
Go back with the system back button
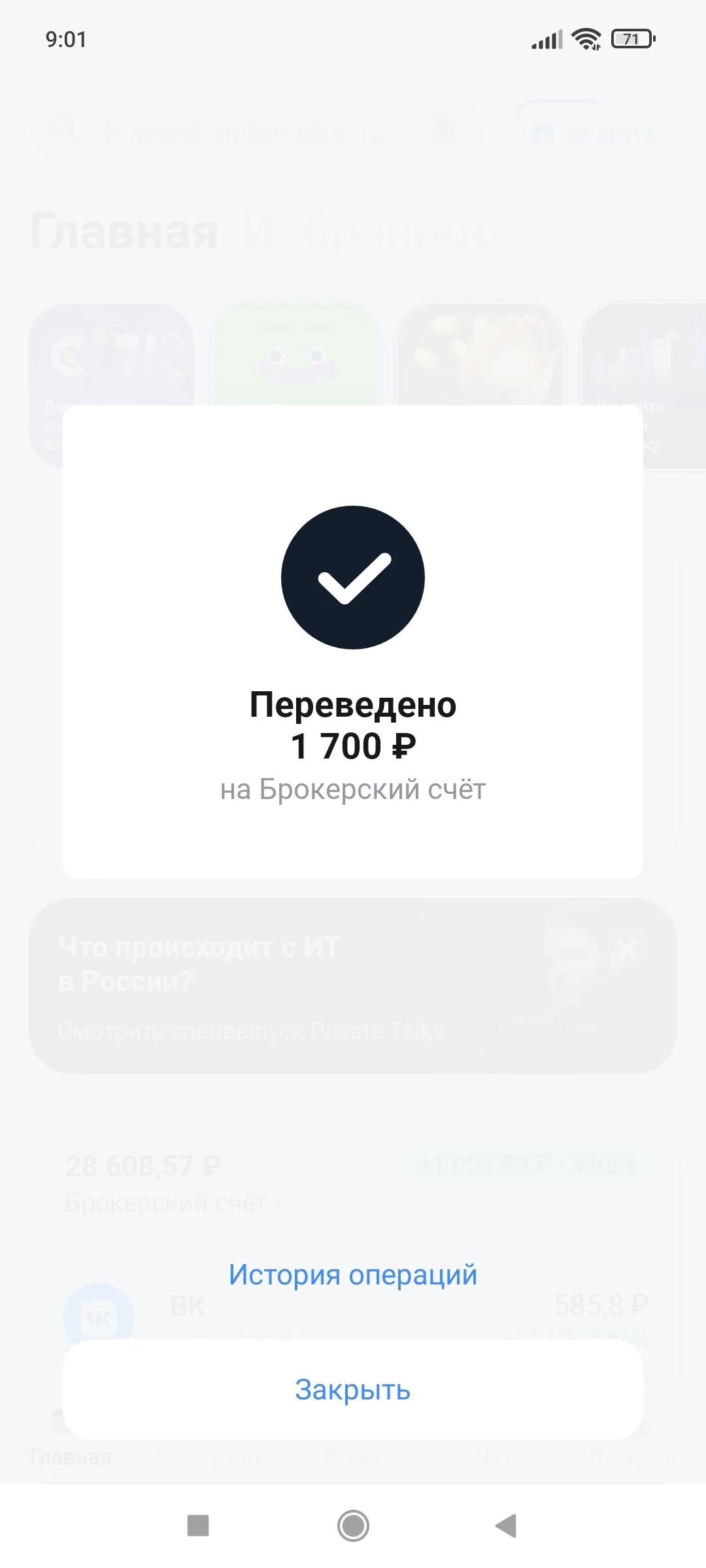click(506, 1526)
